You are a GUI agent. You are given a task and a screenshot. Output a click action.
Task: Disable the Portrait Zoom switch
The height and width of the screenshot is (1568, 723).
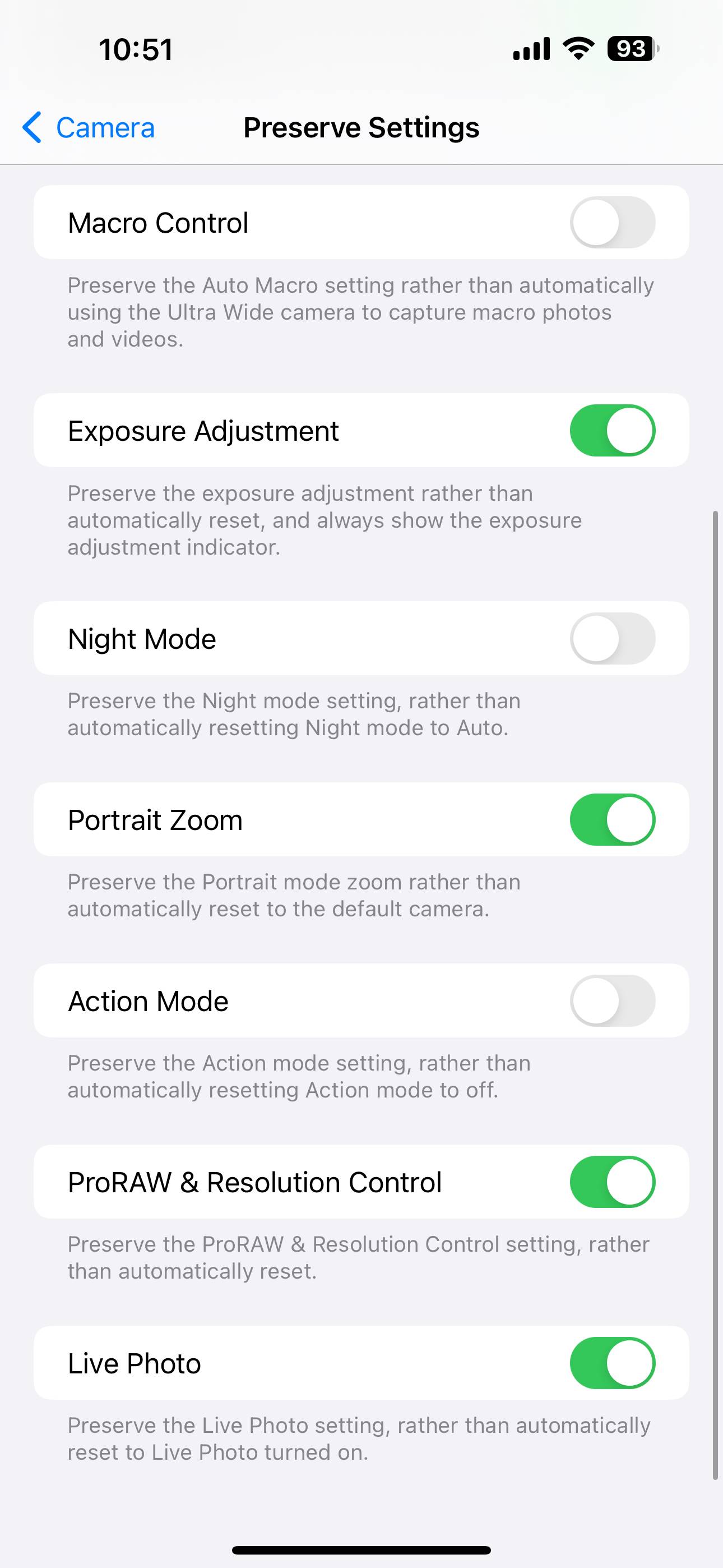point(611,819)
